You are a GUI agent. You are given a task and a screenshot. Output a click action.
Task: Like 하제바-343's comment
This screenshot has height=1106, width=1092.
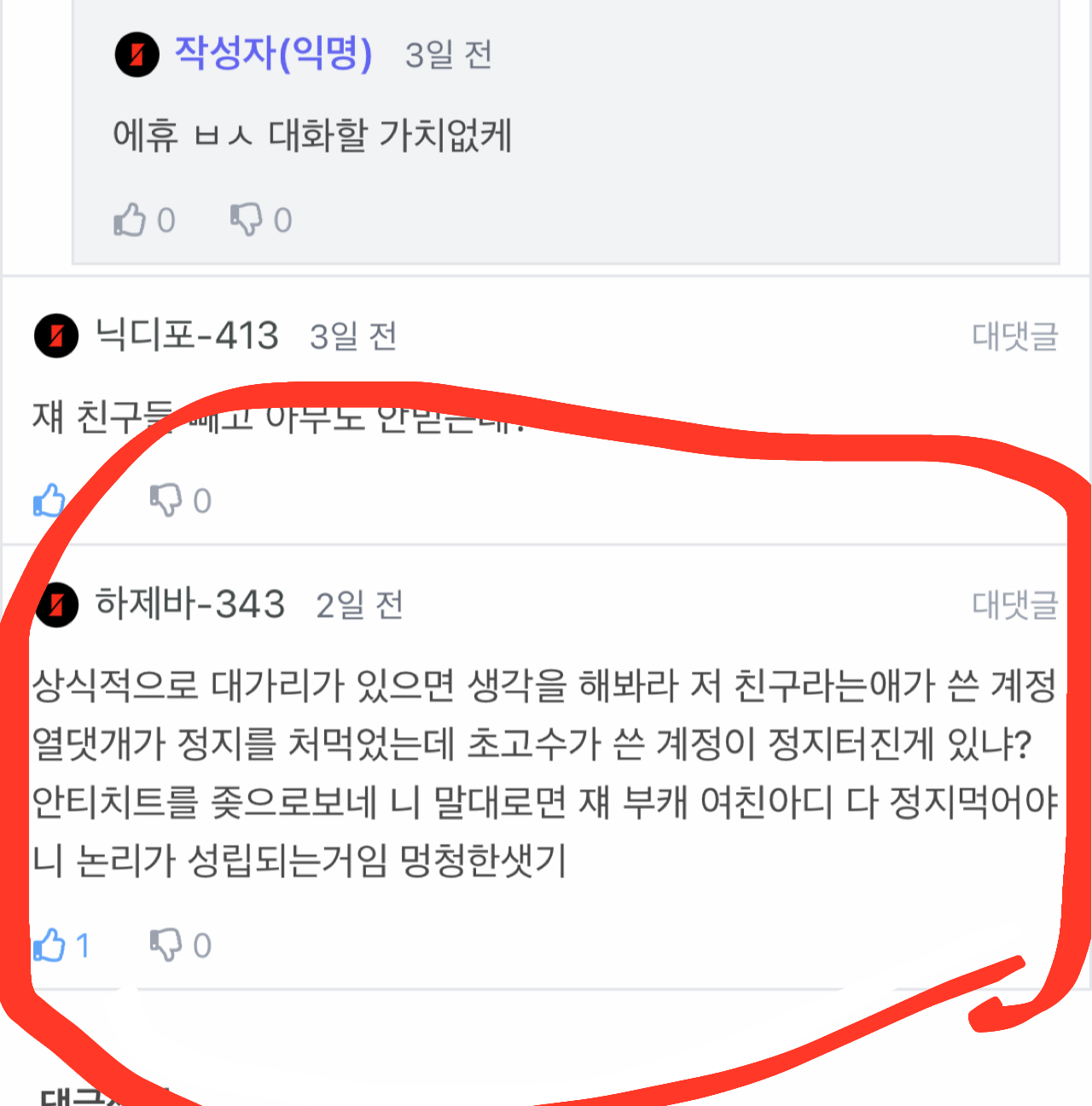click(49, 945)
